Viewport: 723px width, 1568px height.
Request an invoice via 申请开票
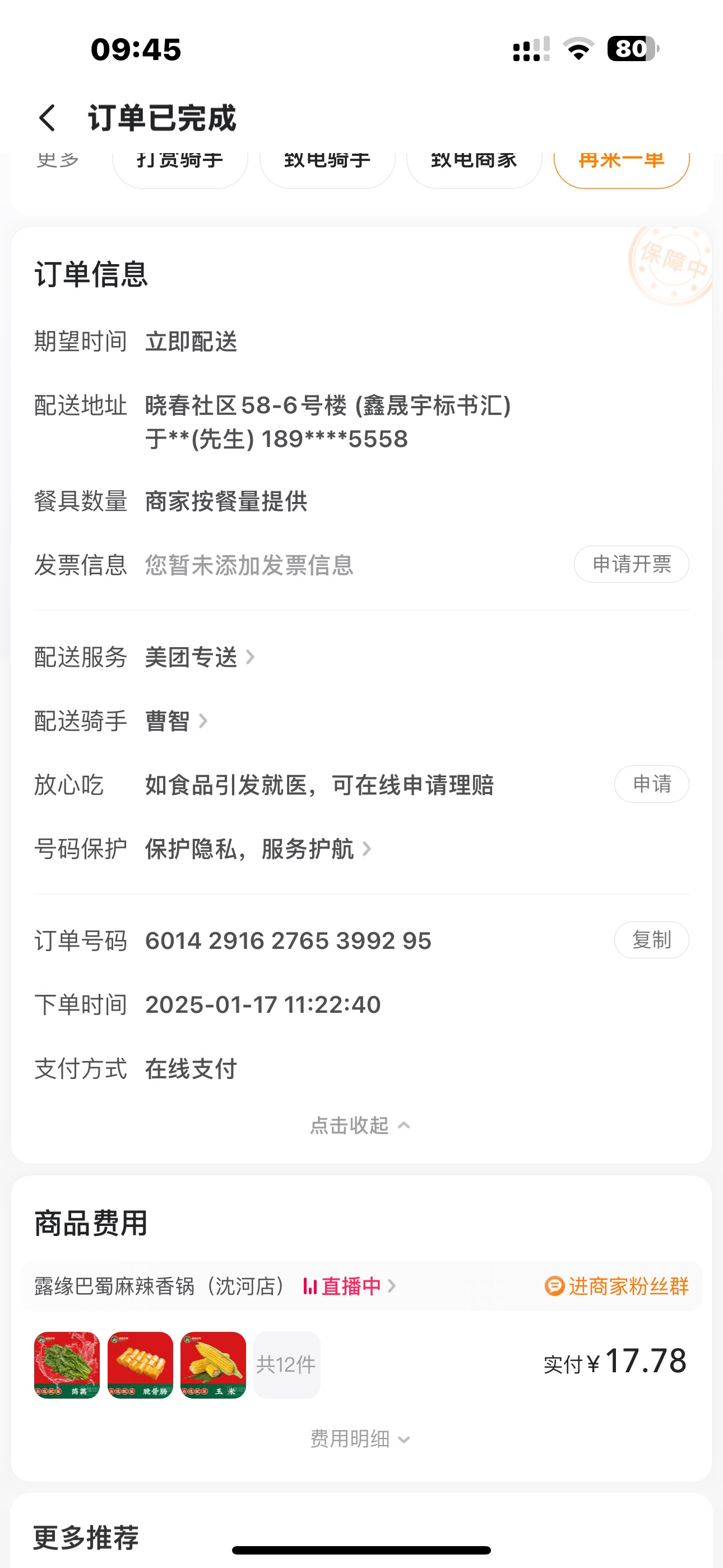click(x=631, y=564)
